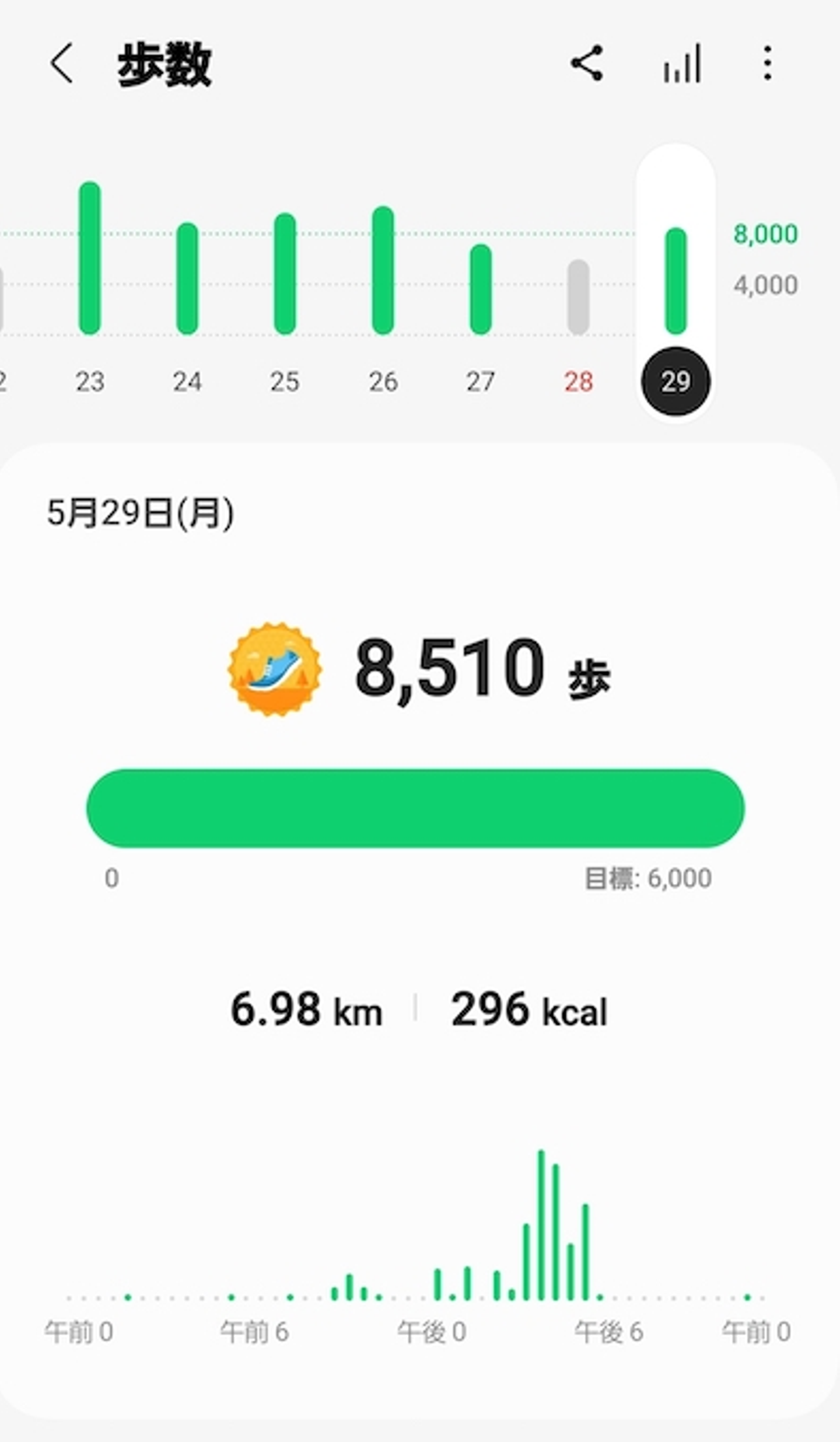This screenshot has height=1442, width=840.
Task: Open the step trends chart icon
Action: tap(682, 63)
